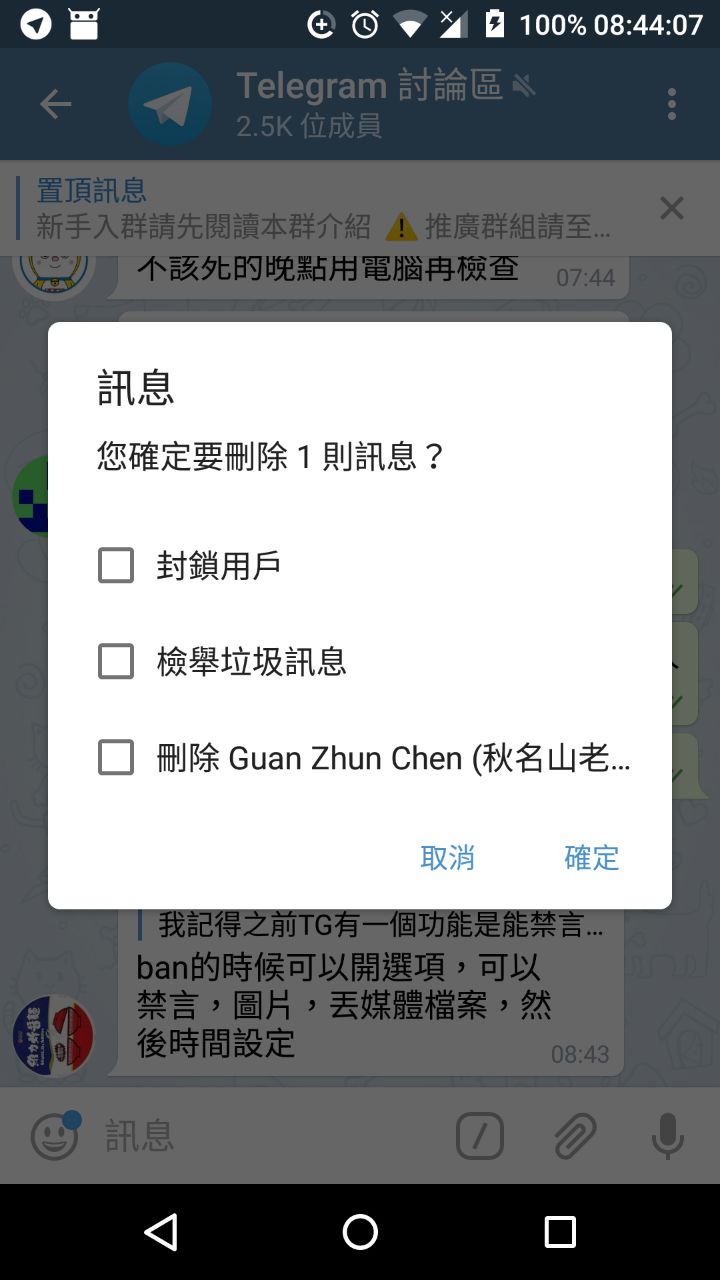Check the 封鎖用戶 checkbox
The image size is (720, 1280).
point(116,566)
